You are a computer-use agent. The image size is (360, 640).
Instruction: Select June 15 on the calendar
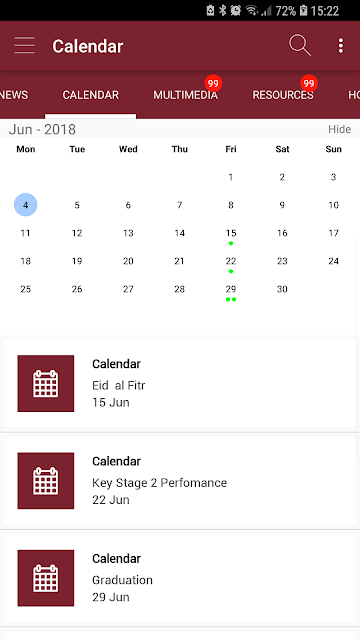tap(231, 233)
